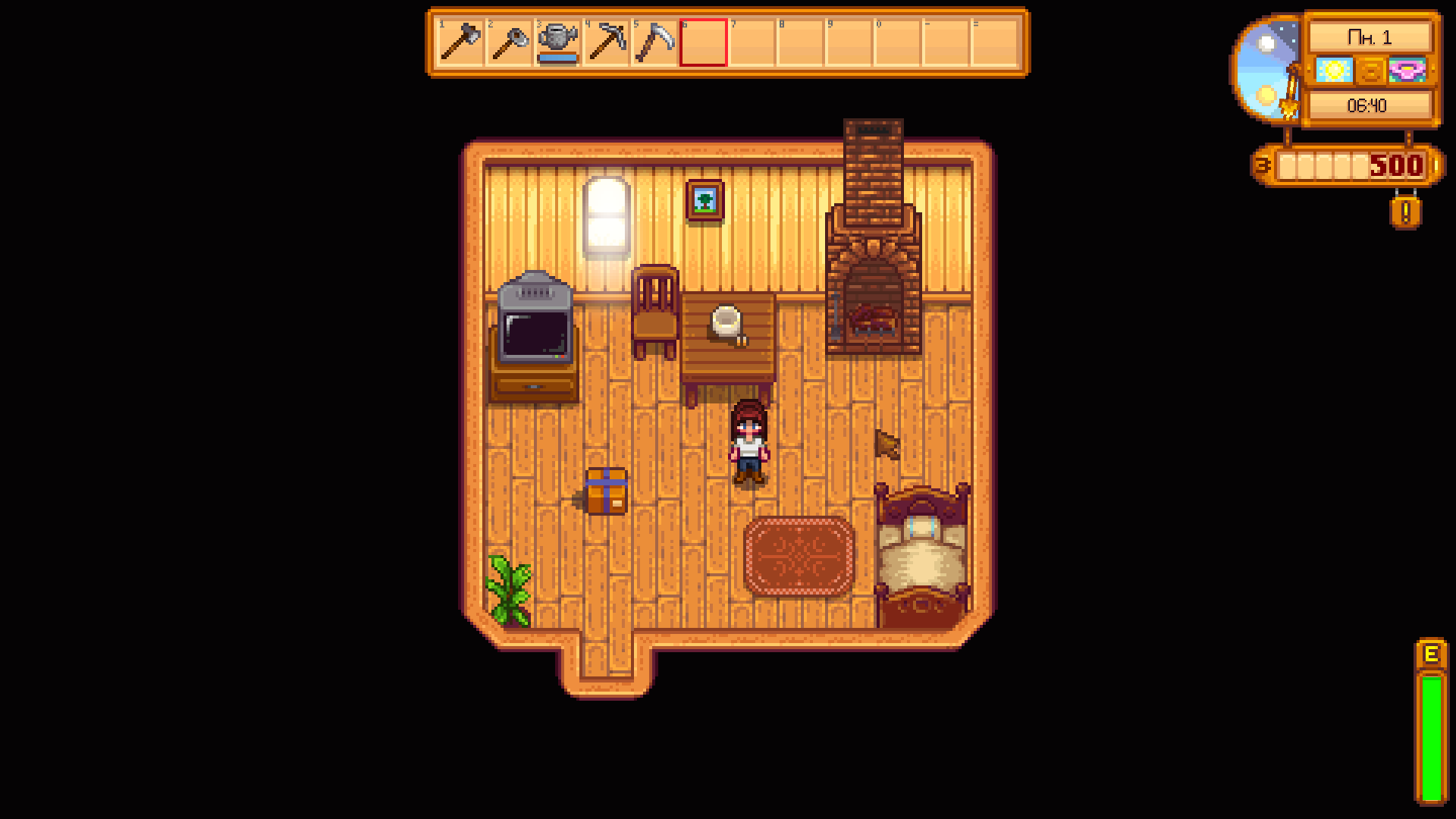Select the hoe in toolbar slot 2
The image size is (1456, 819).
click(509, 42)
